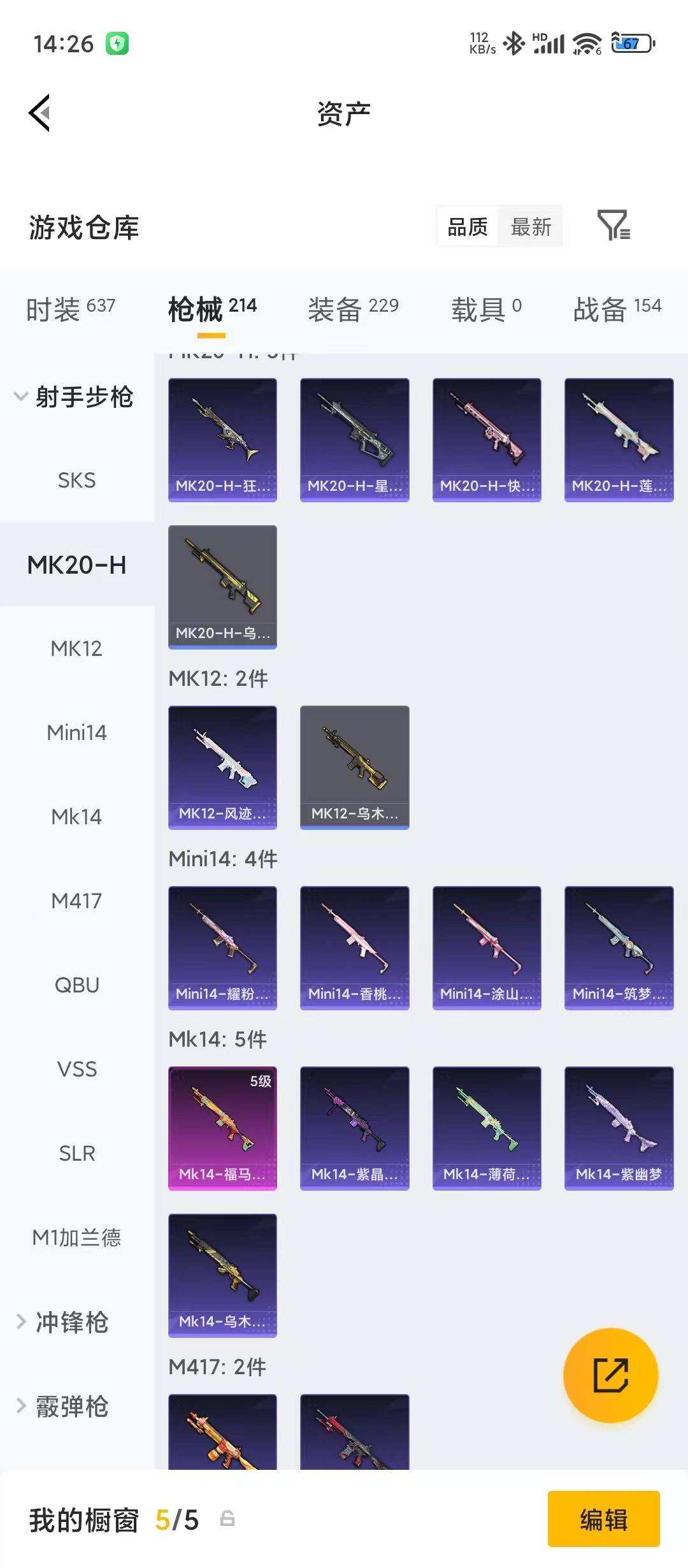Switch to the 时装 tab
Screen dimensions: 688x1568
[x=70, y=309]
